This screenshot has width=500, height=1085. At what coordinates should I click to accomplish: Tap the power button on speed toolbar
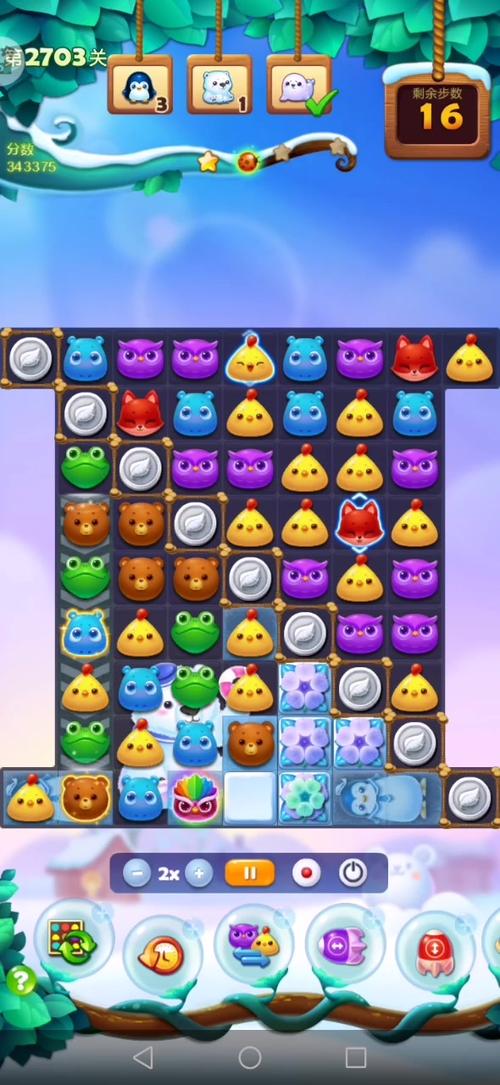(x=353, y=873)
